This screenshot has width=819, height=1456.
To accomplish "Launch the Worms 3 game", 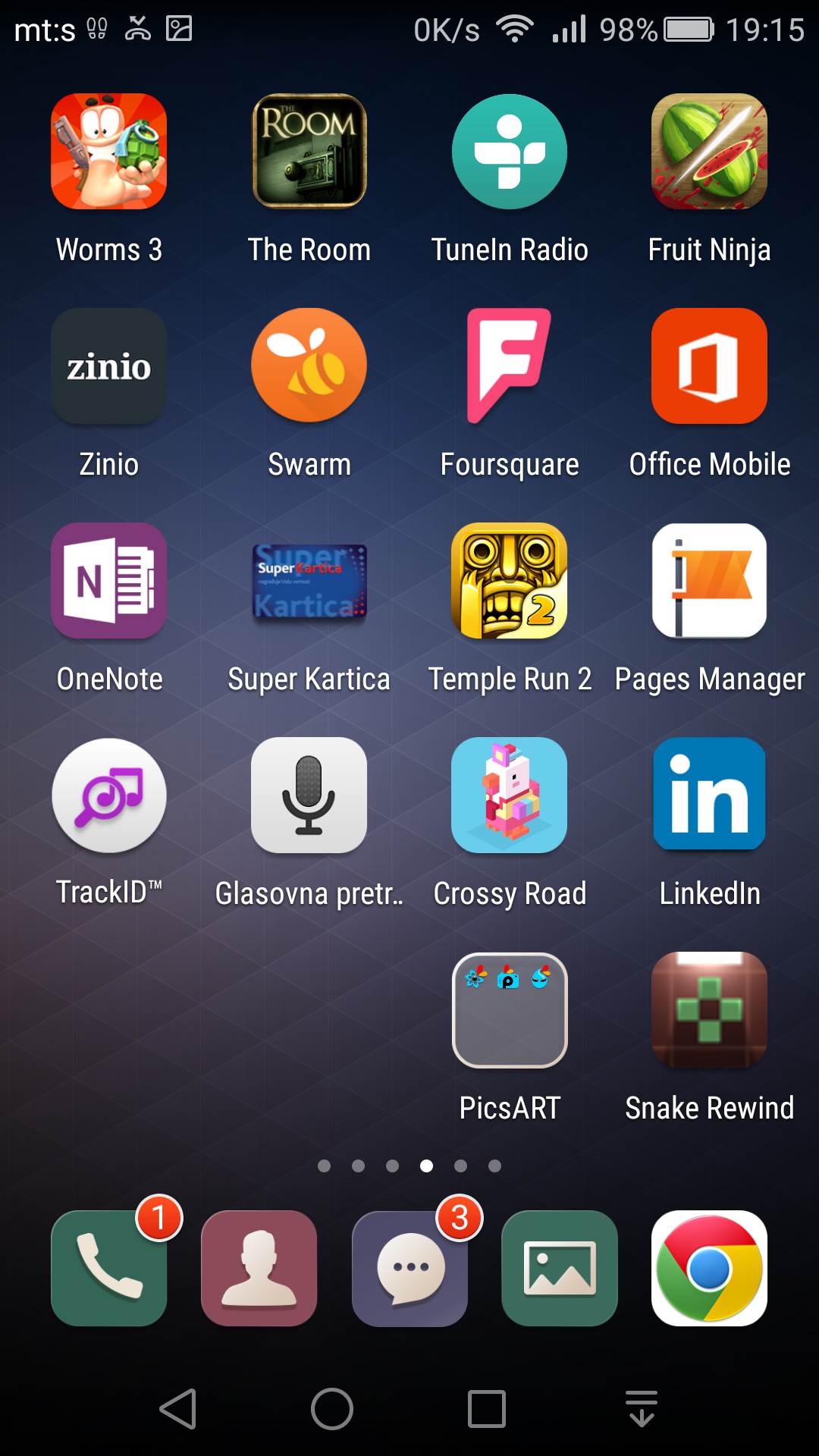I will click(108, 152).
